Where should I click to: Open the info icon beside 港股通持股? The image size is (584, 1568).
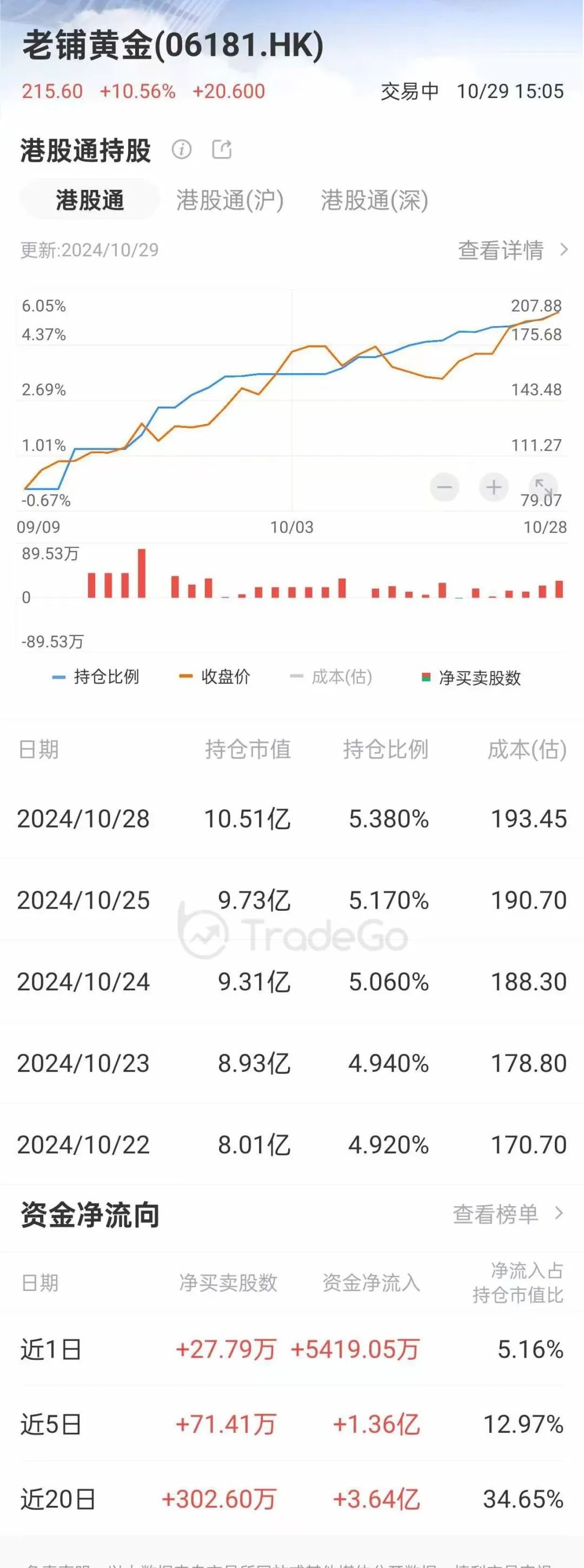(181, 149)
